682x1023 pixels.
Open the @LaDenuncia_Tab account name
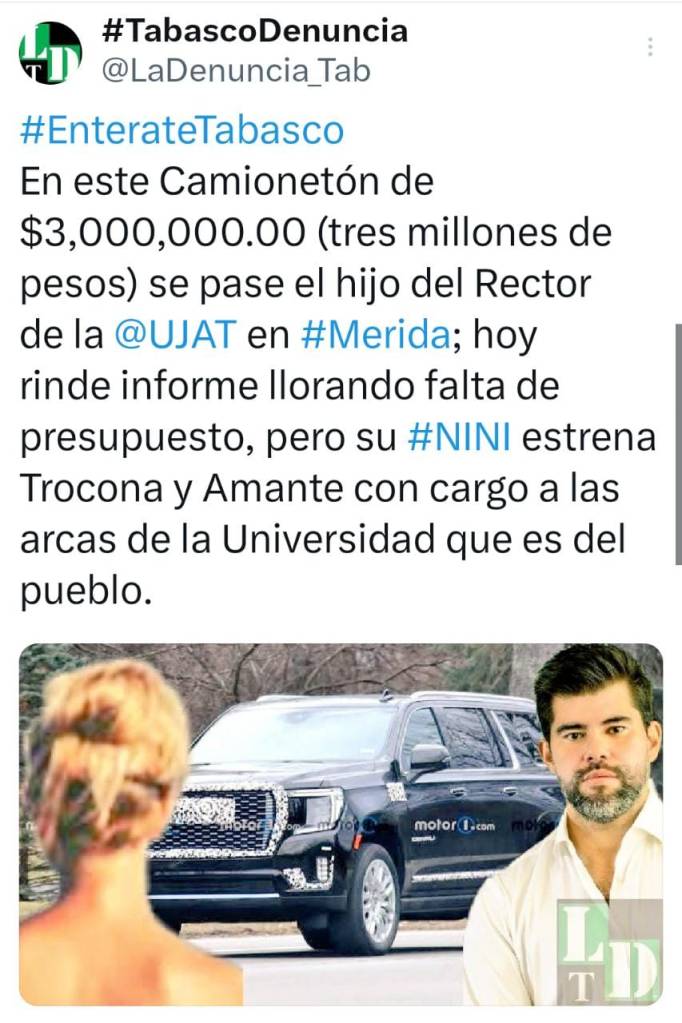[236, 72]
